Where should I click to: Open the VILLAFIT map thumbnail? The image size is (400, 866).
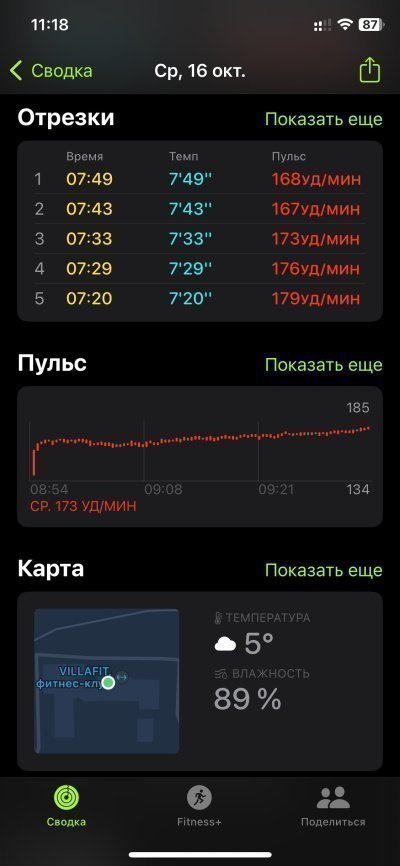click(107, 682)
